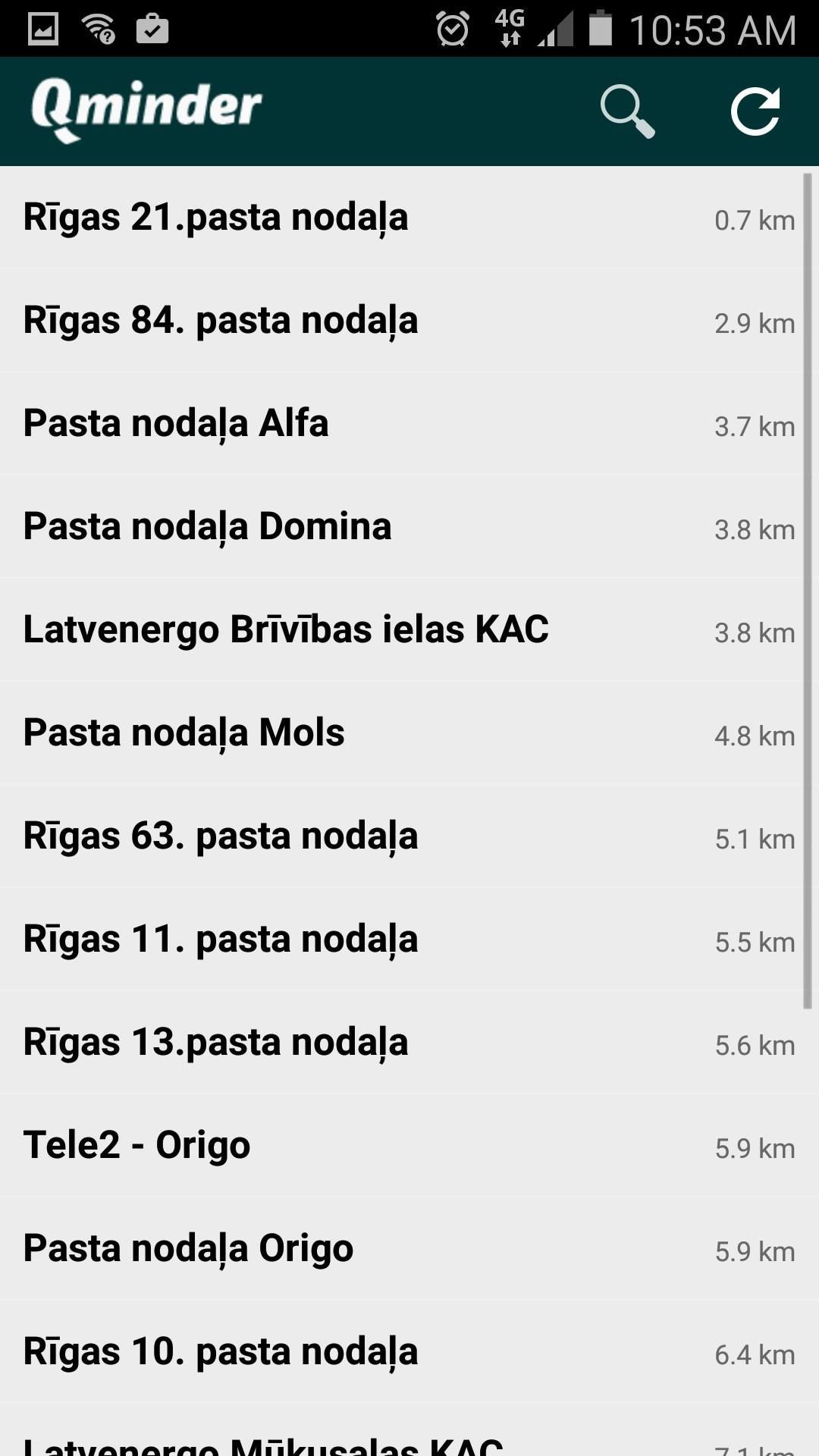Choose Pasta nodaļa Domina
819x1456 pixels.
point(409,526)
